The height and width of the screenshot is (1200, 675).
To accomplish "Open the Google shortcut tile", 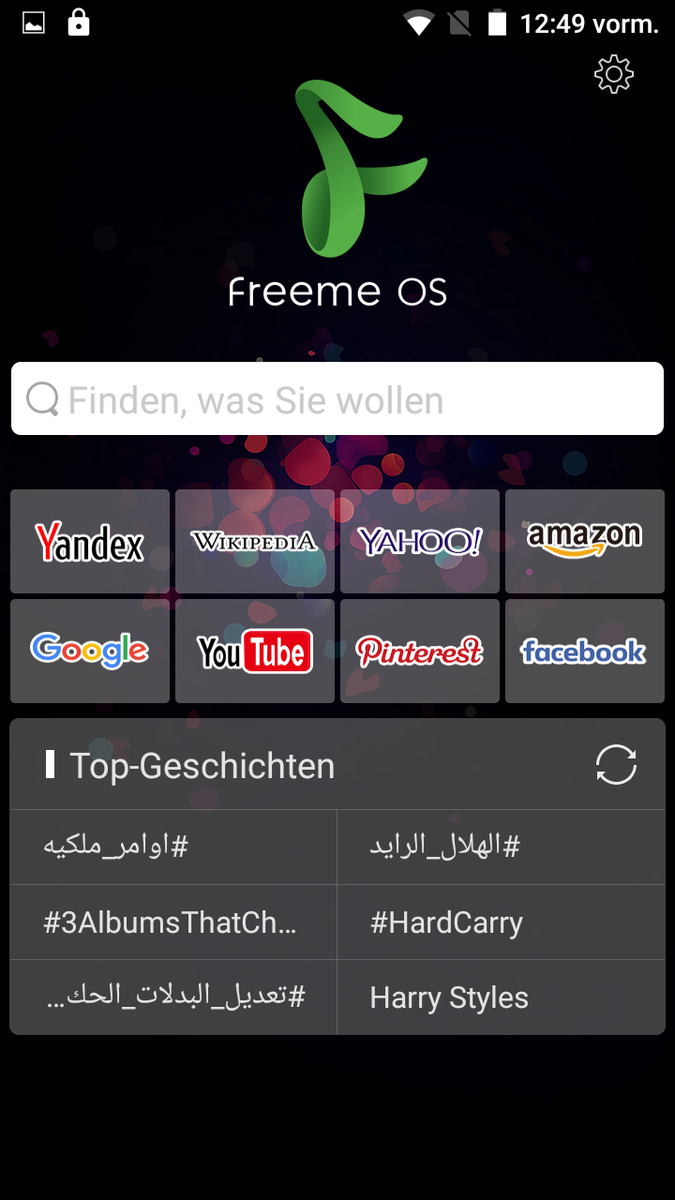I will click(x=90, y=651).
